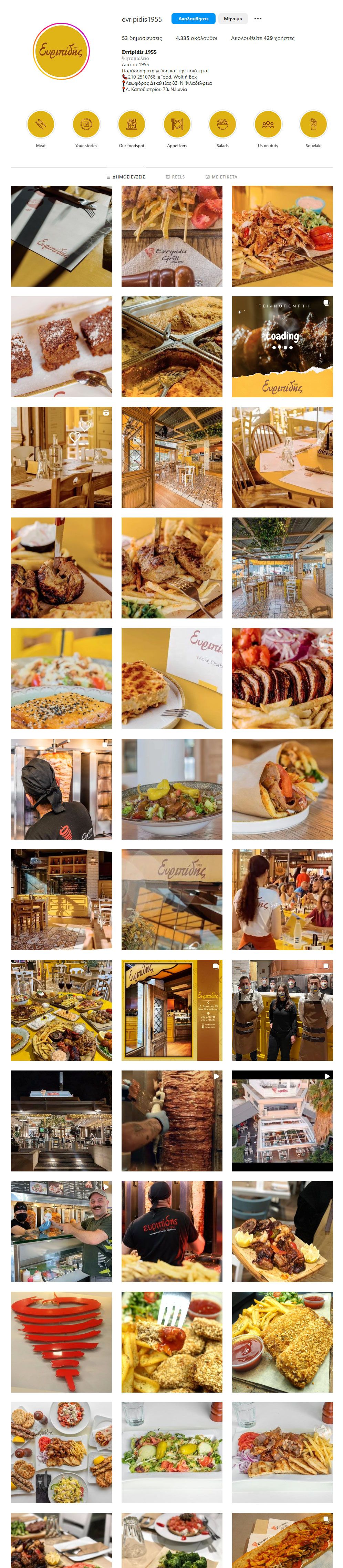
Task: View the Your stories highlight
Action: click(86, 124)
